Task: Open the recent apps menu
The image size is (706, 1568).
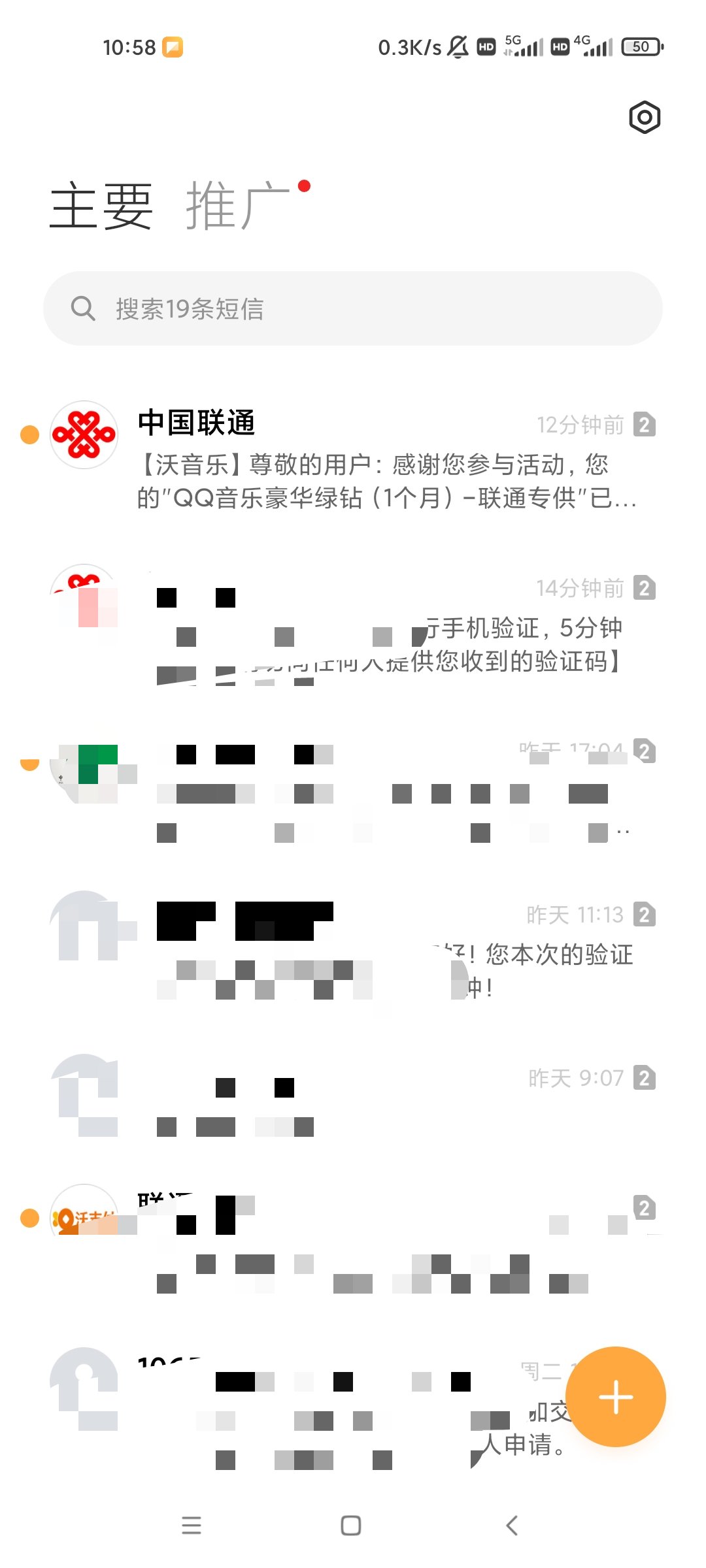Action: click(x=192, y=1526)
